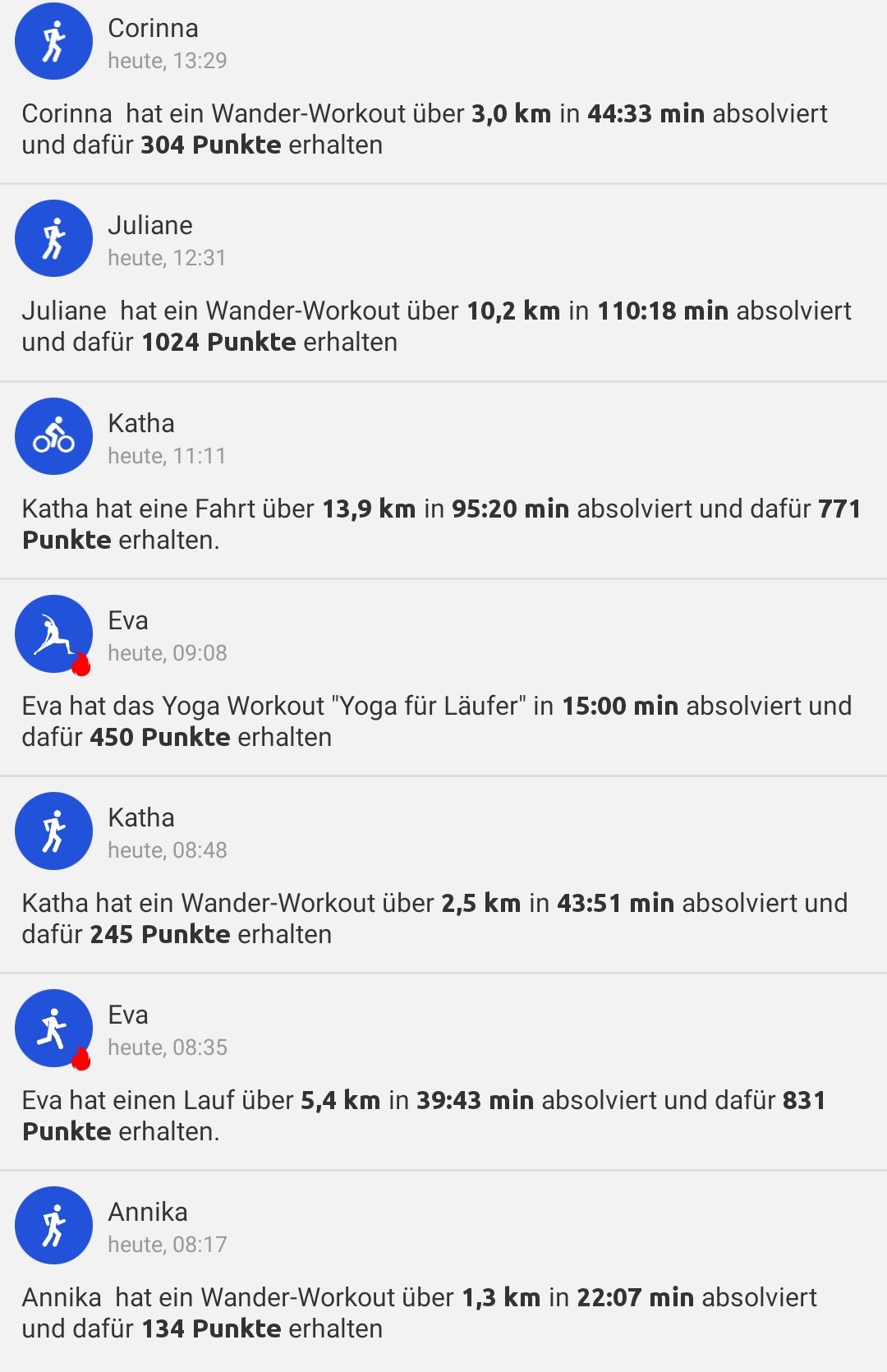Open Katha's walking workout avatar
The image size is (887, 1372).
53,831
